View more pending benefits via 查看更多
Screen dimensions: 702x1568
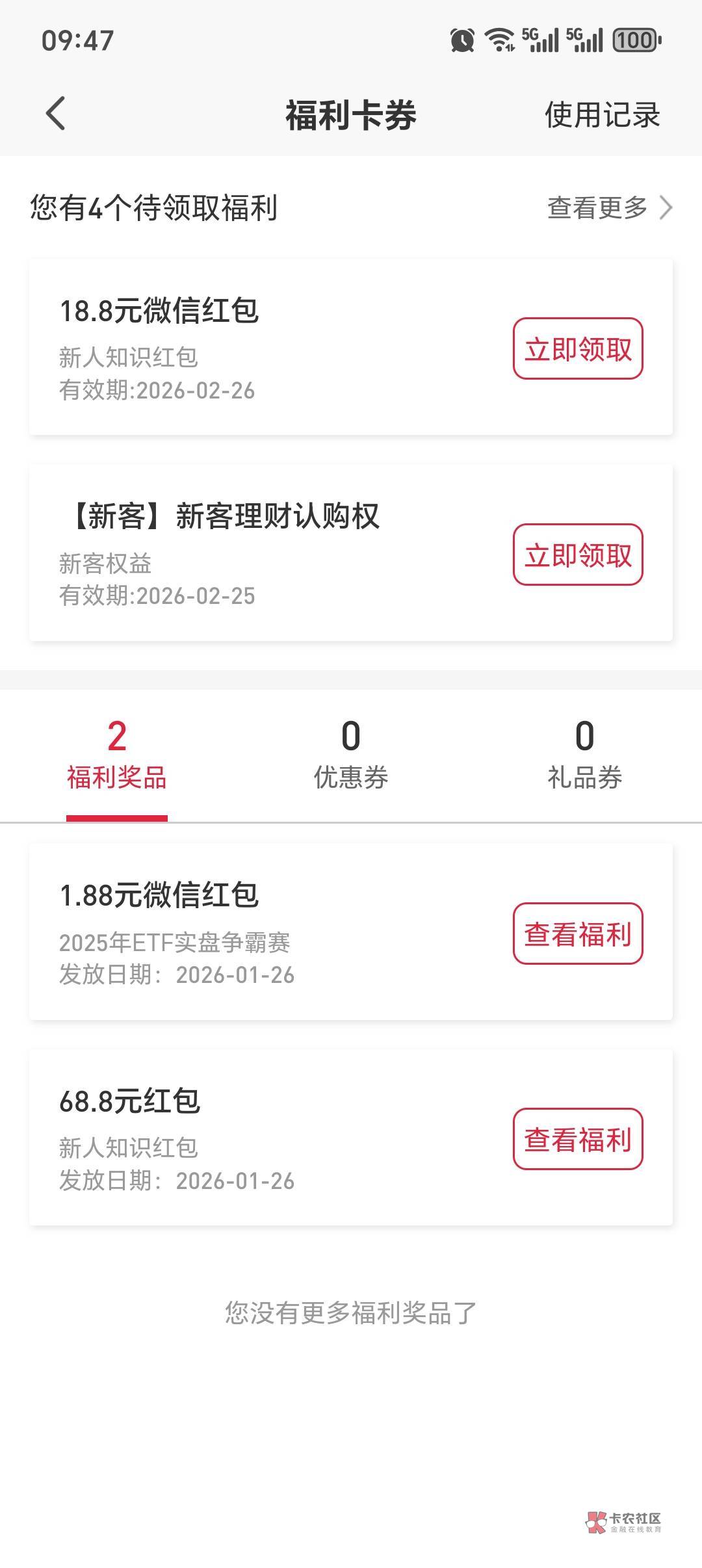pyautogui.click(x=608, y=208)
